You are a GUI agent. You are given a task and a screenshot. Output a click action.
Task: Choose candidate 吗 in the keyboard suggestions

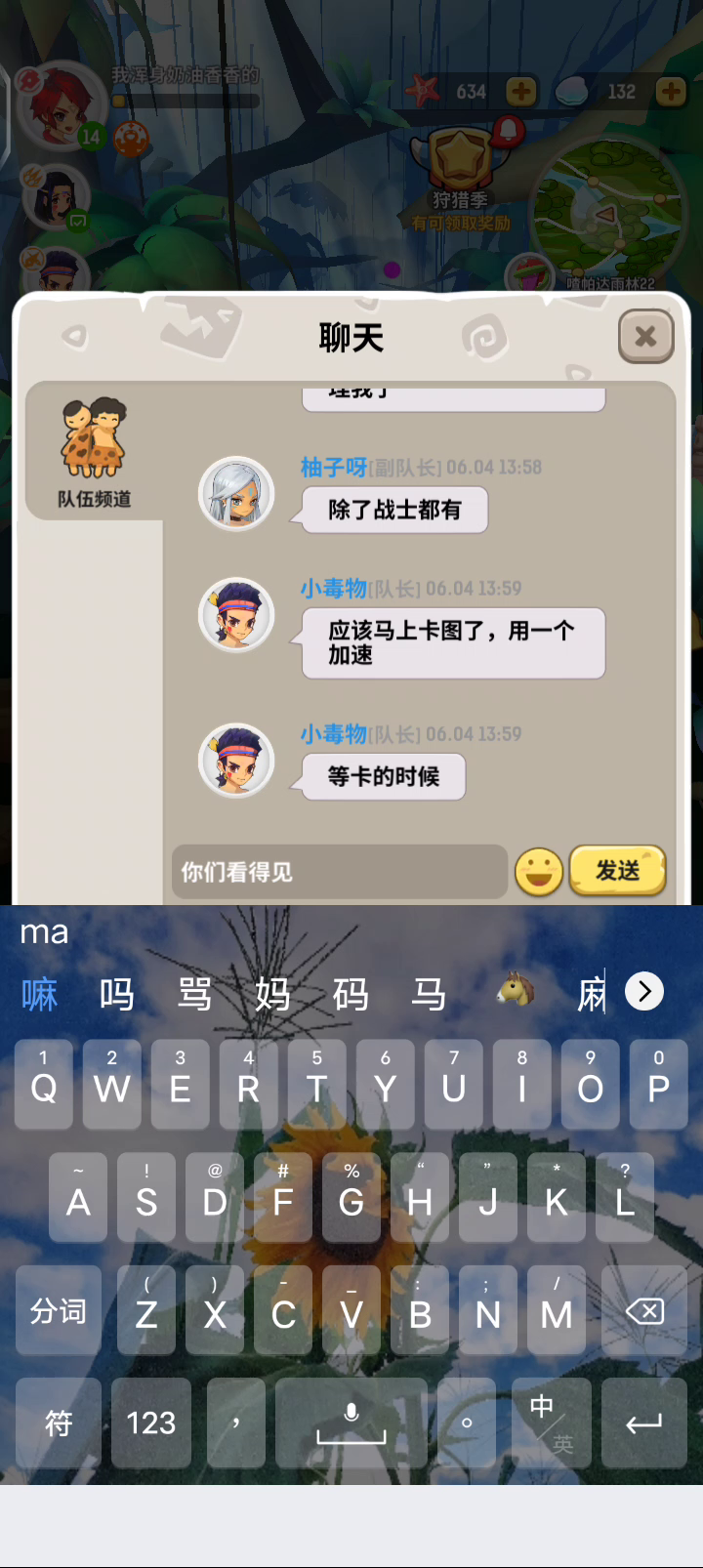pyautogui.click(x=117, y=995)
